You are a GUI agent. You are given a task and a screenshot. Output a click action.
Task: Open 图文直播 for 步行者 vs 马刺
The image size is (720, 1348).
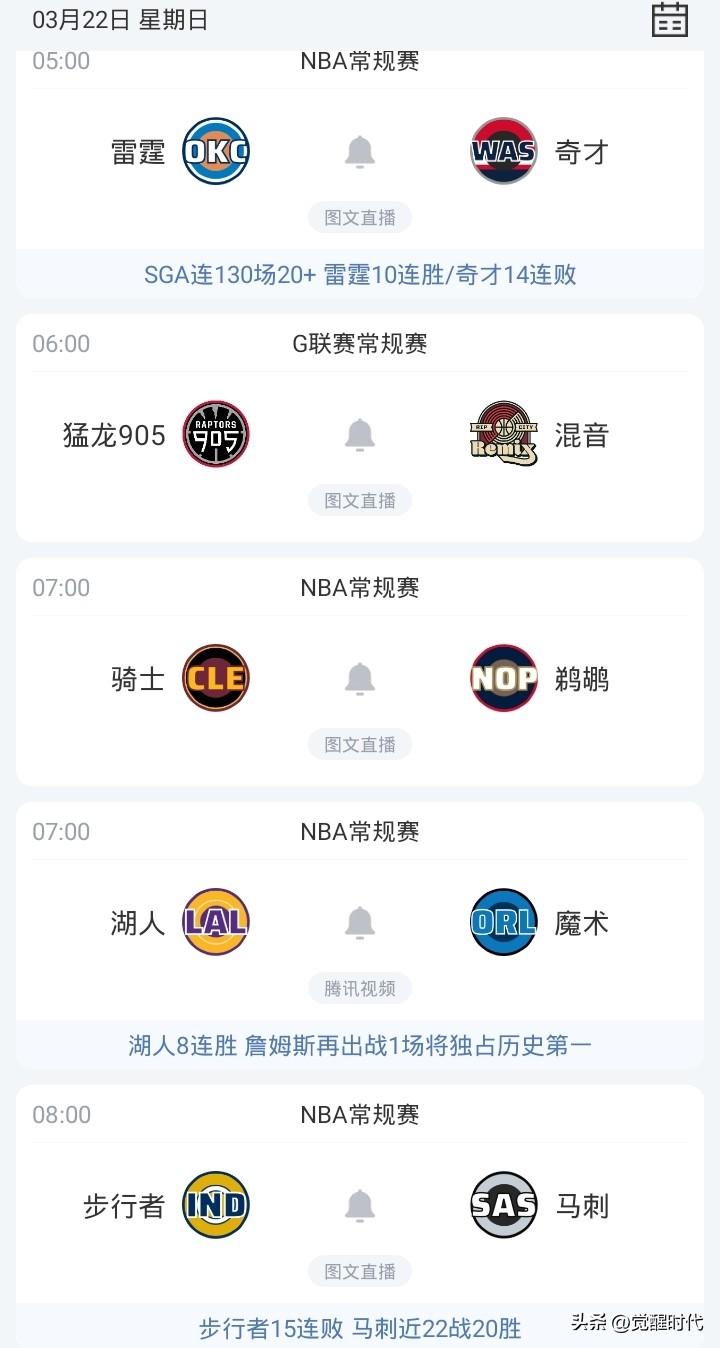(360, 1271)
